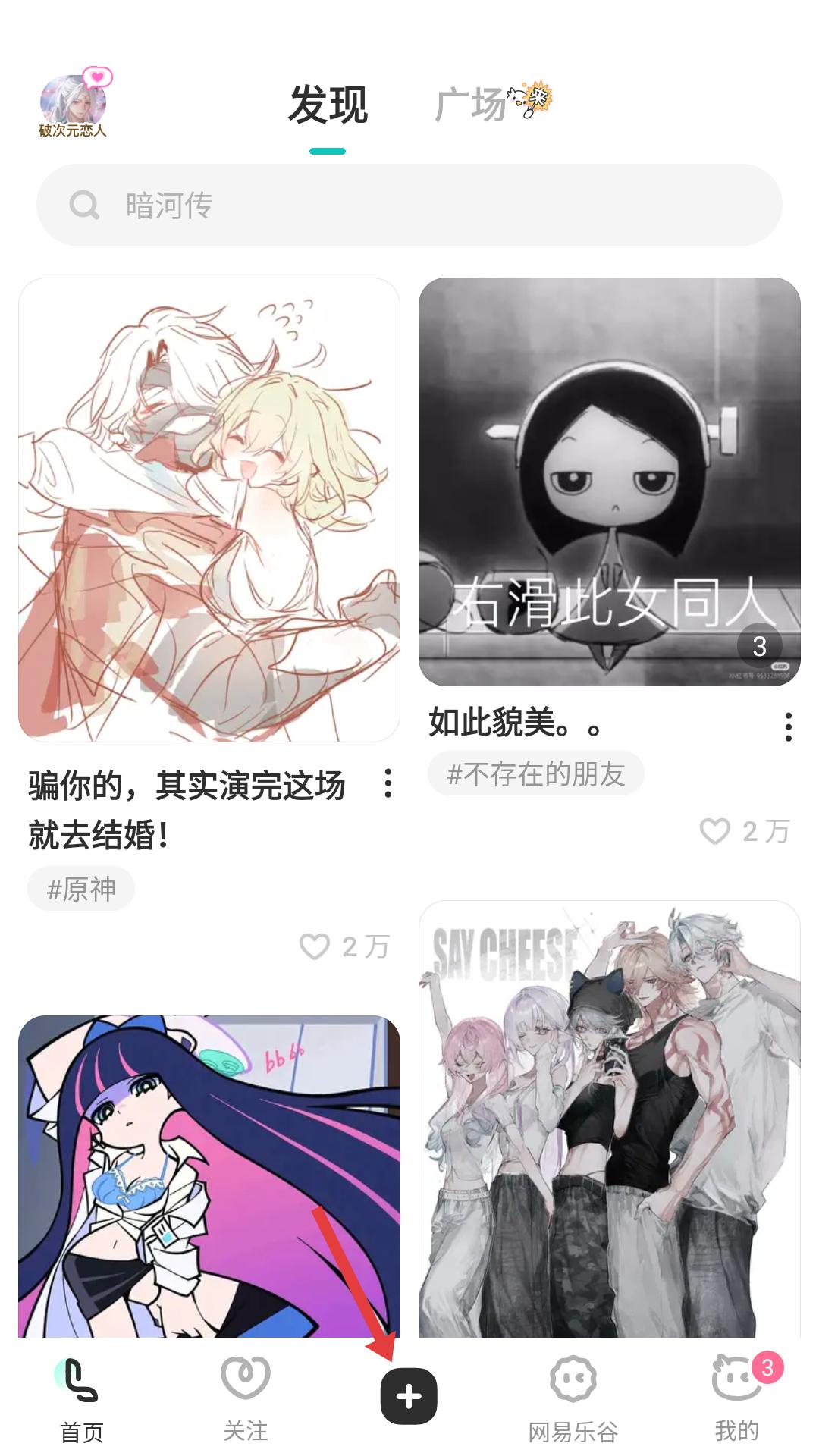Tap the image count badge showing 3
The width and height of the screenshot is (819, 1456).
point(759,645)
